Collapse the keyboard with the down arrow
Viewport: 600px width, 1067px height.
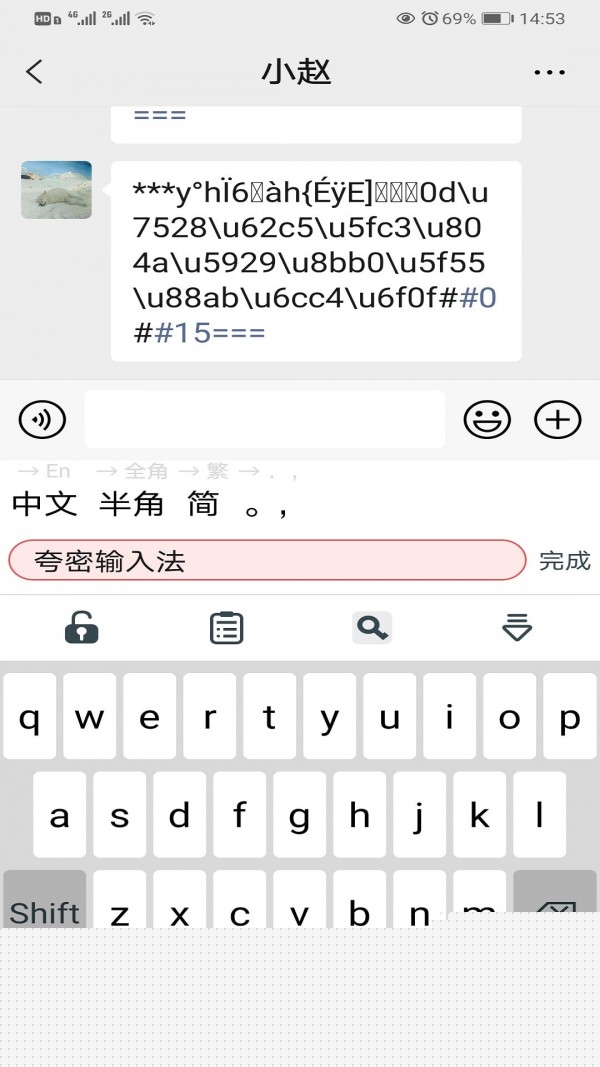coord(517,627)
